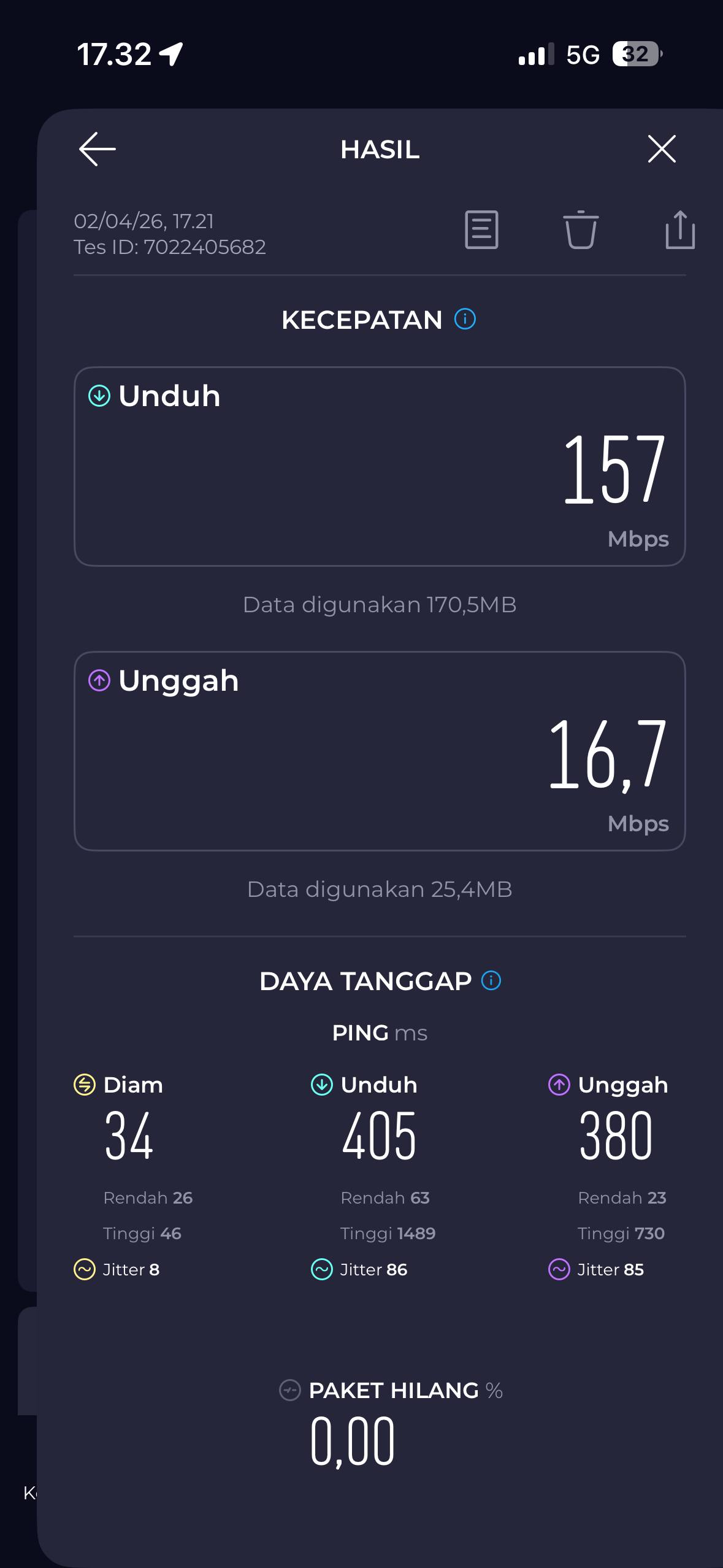This screenshot has width=723, height=1568.
Task: Tap the teal jitter icon under Unduh ping
Action: tap(321, 1270)
